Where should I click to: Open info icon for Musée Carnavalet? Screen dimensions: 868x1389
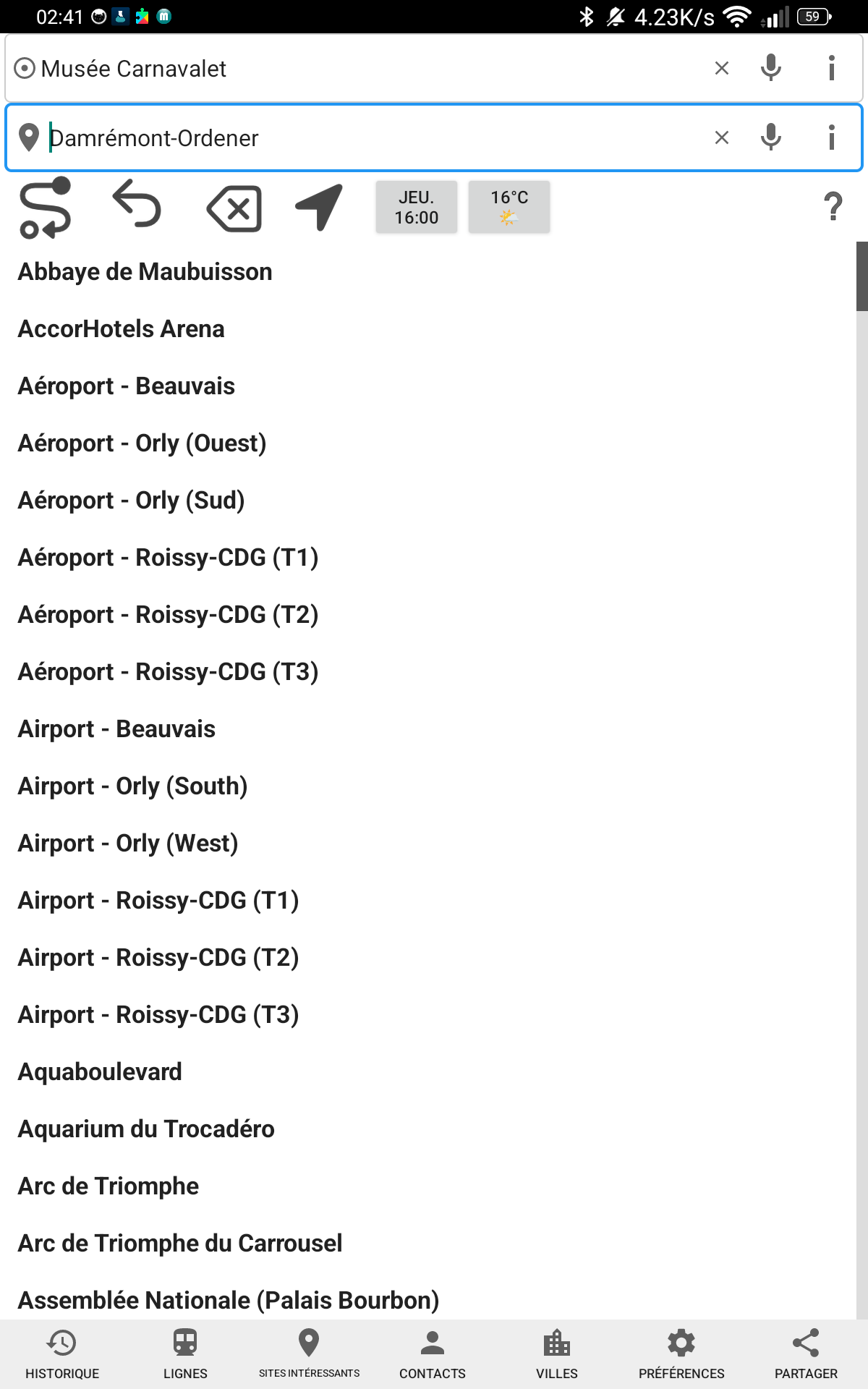click(832, 69)
